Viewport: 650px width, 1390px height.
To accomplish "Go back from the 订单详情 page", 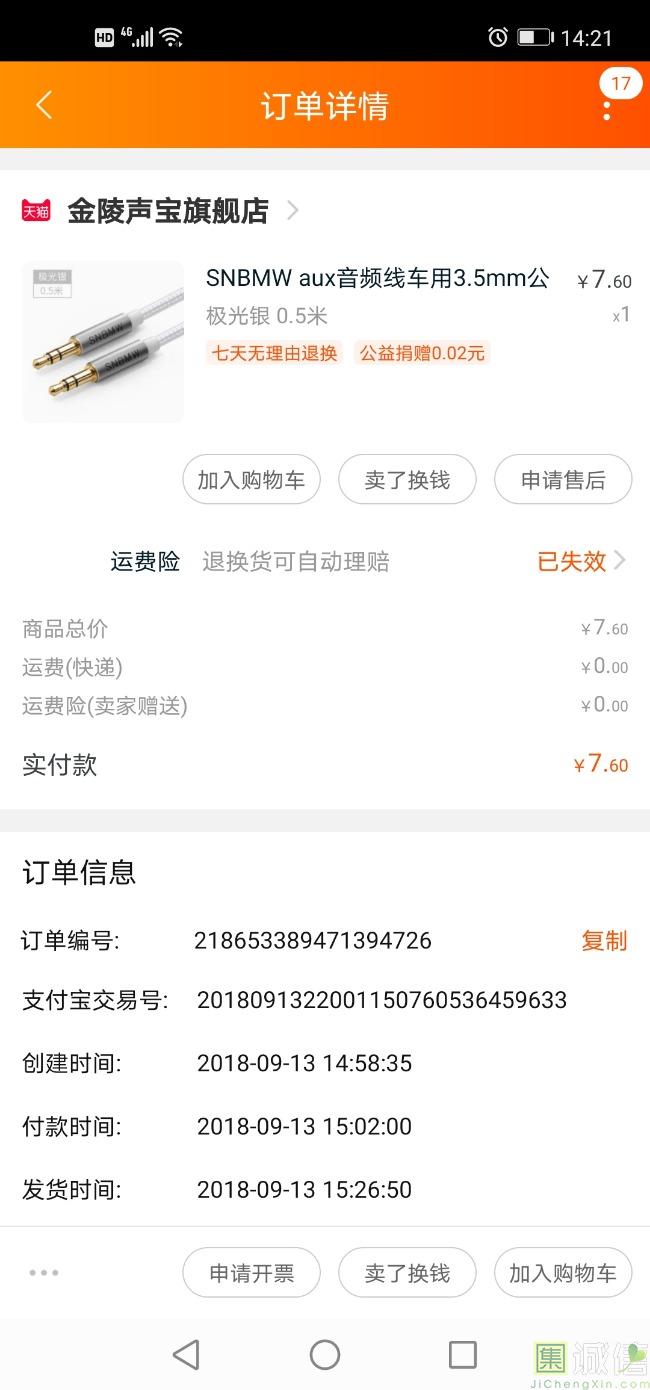I will pyautogui.click(x=44, y=105).
